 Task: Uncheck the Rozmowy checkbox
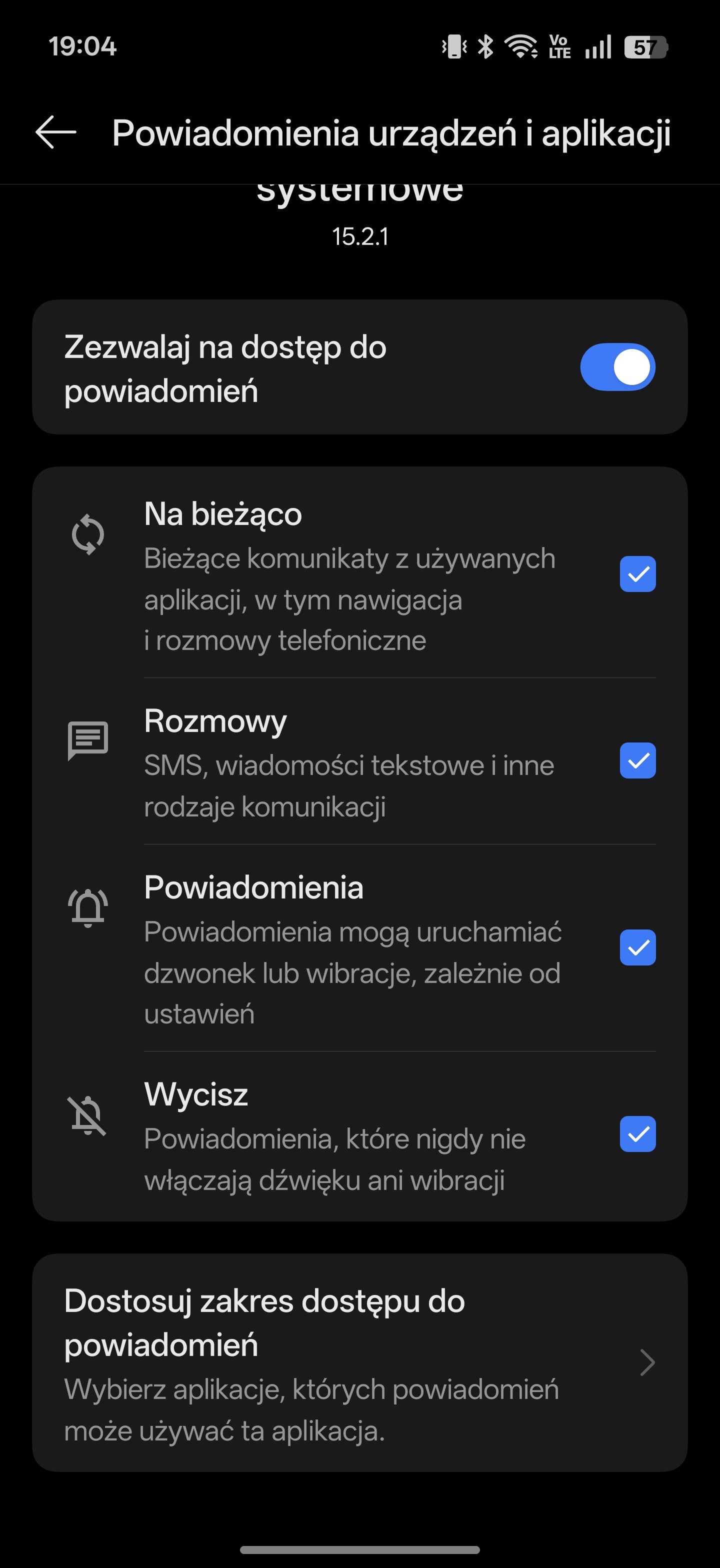637,760
